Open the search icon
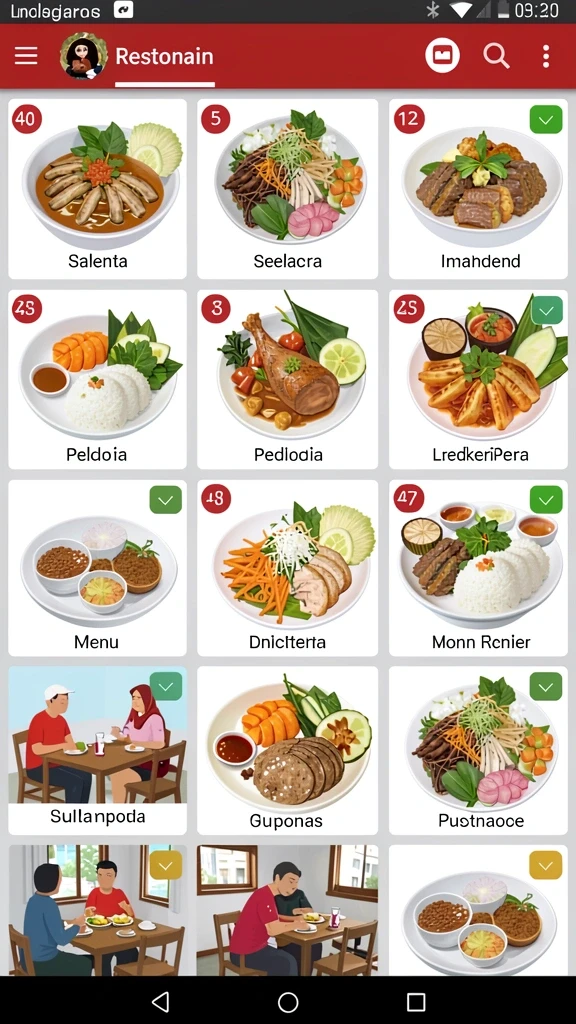Image resolution: width=576 pixels, height=1024 pixels. (496, 56)
